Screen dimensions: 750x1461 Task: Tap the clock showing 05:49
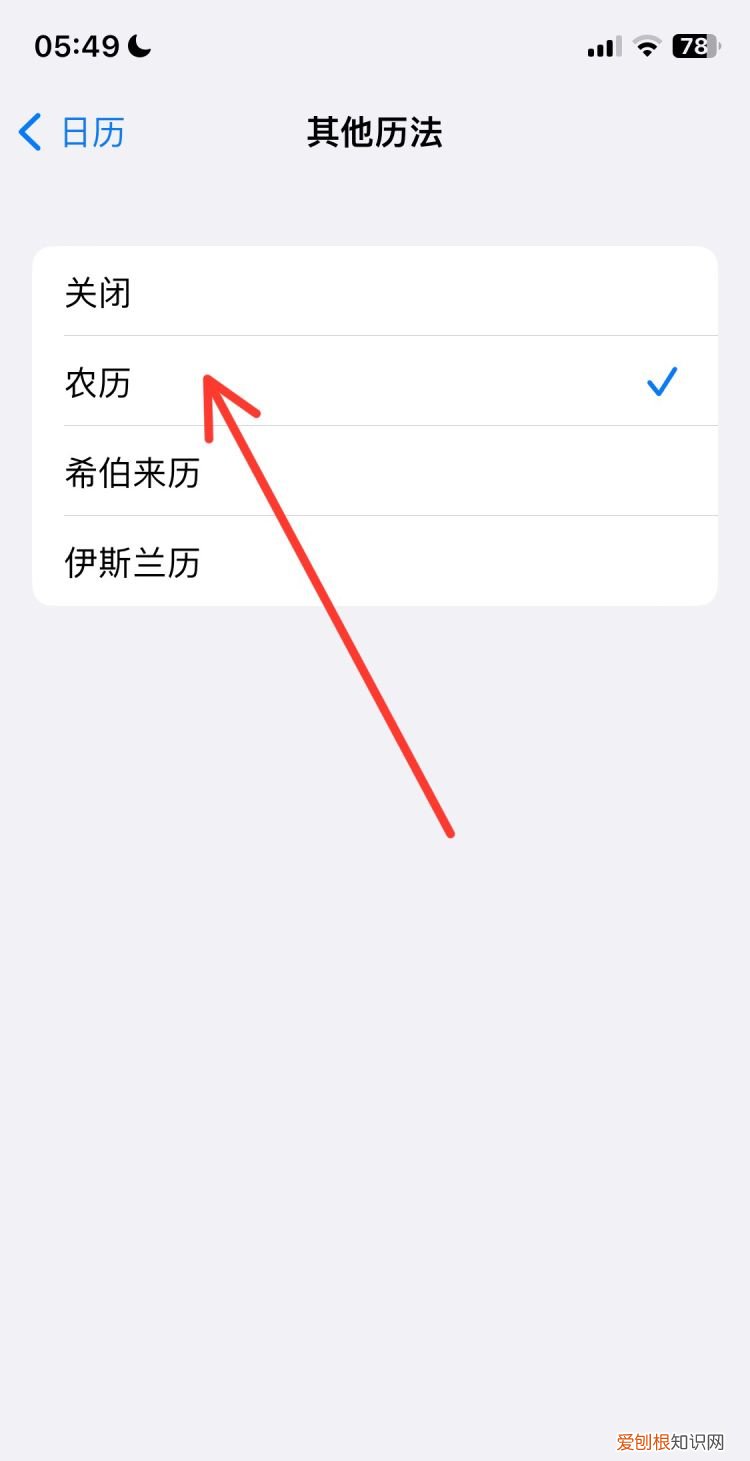click(x=78, y=45)
